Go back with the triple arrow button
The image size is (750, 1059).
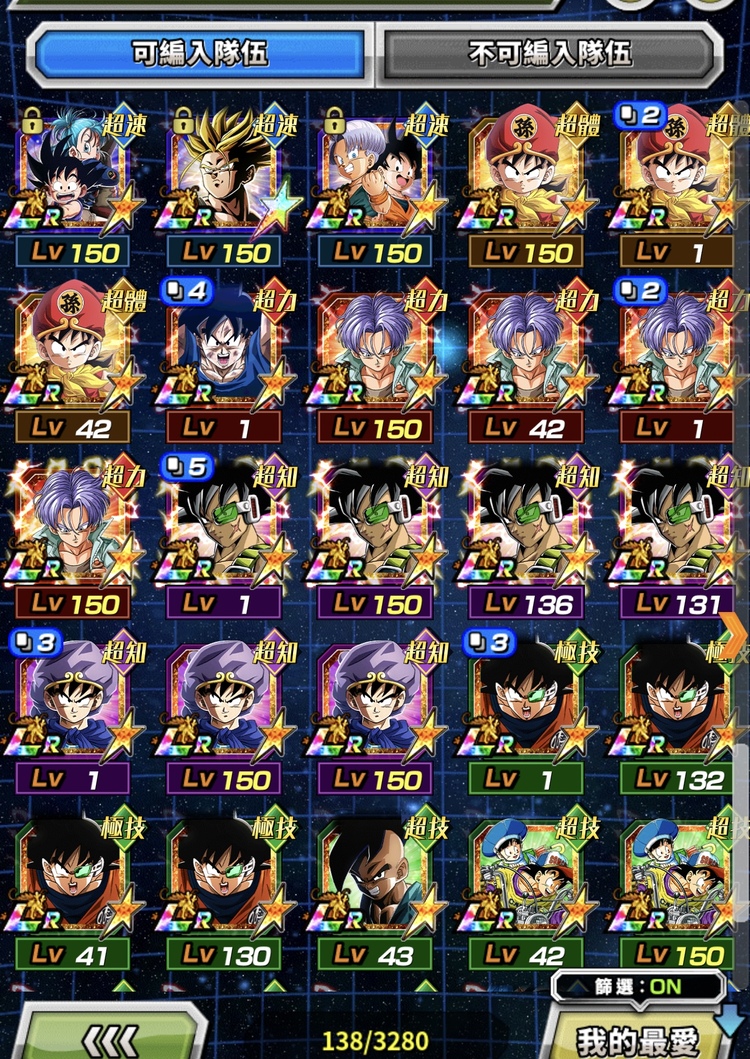(x=110, y=1035)
